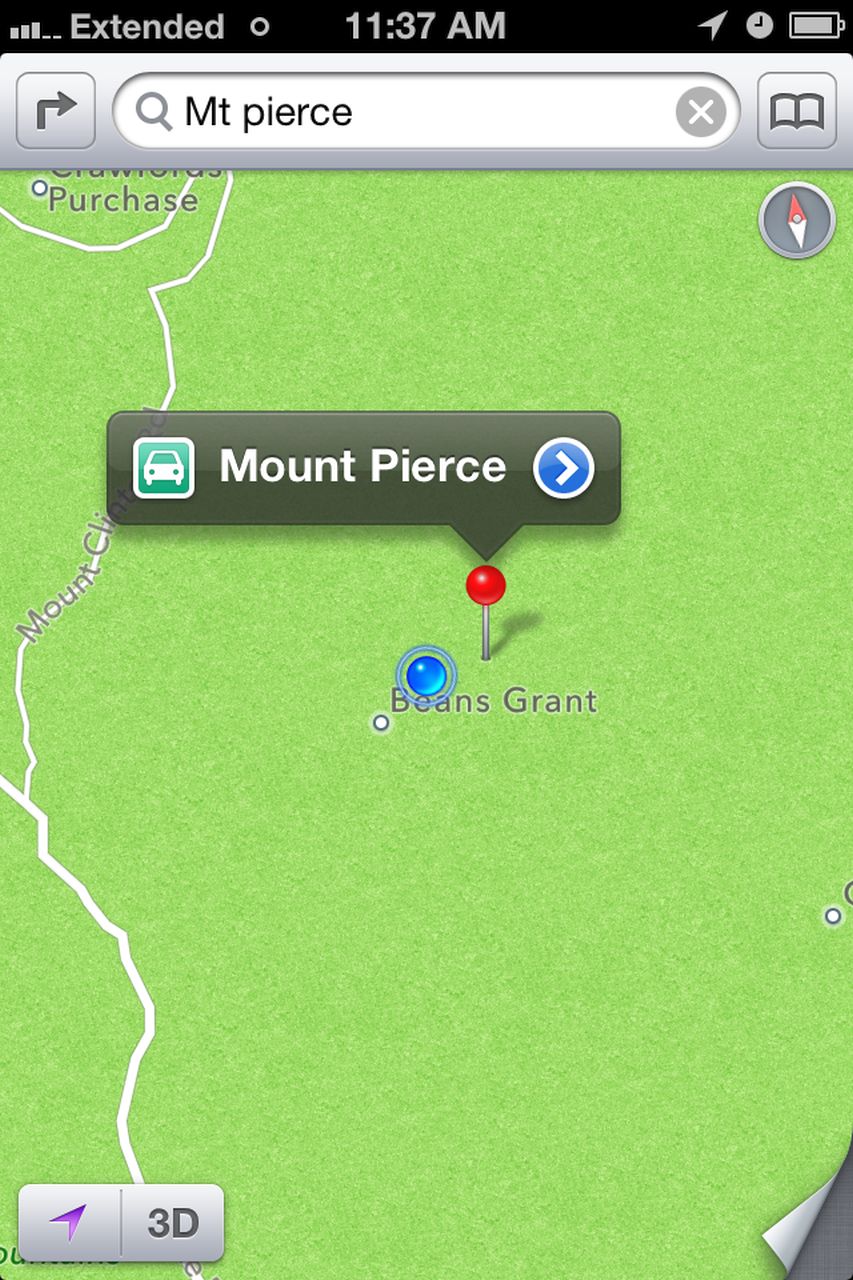Enable location tracking arrow
This screenshot has height=1280, width=853.
[69, 1223]
